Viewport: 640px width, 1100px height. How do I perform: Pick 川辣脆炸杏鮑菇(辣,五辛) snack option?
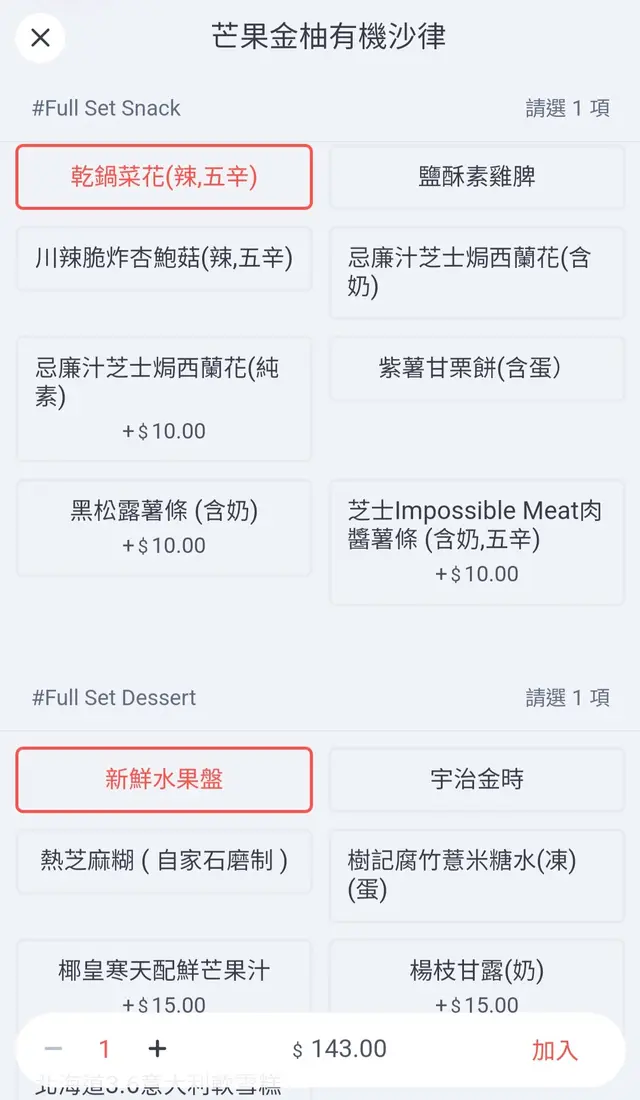tap(164, 259)
